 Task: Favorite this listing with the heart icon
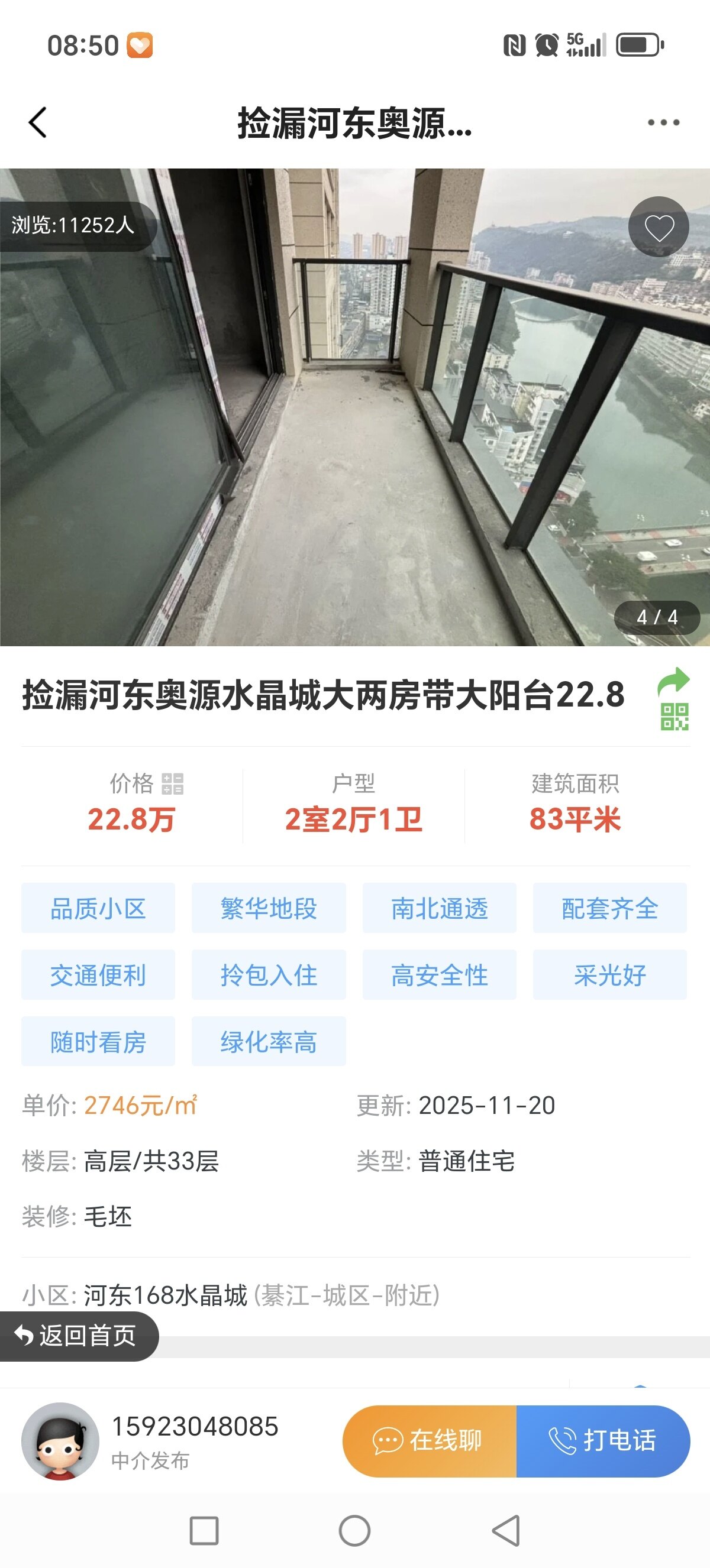[659, 228]
